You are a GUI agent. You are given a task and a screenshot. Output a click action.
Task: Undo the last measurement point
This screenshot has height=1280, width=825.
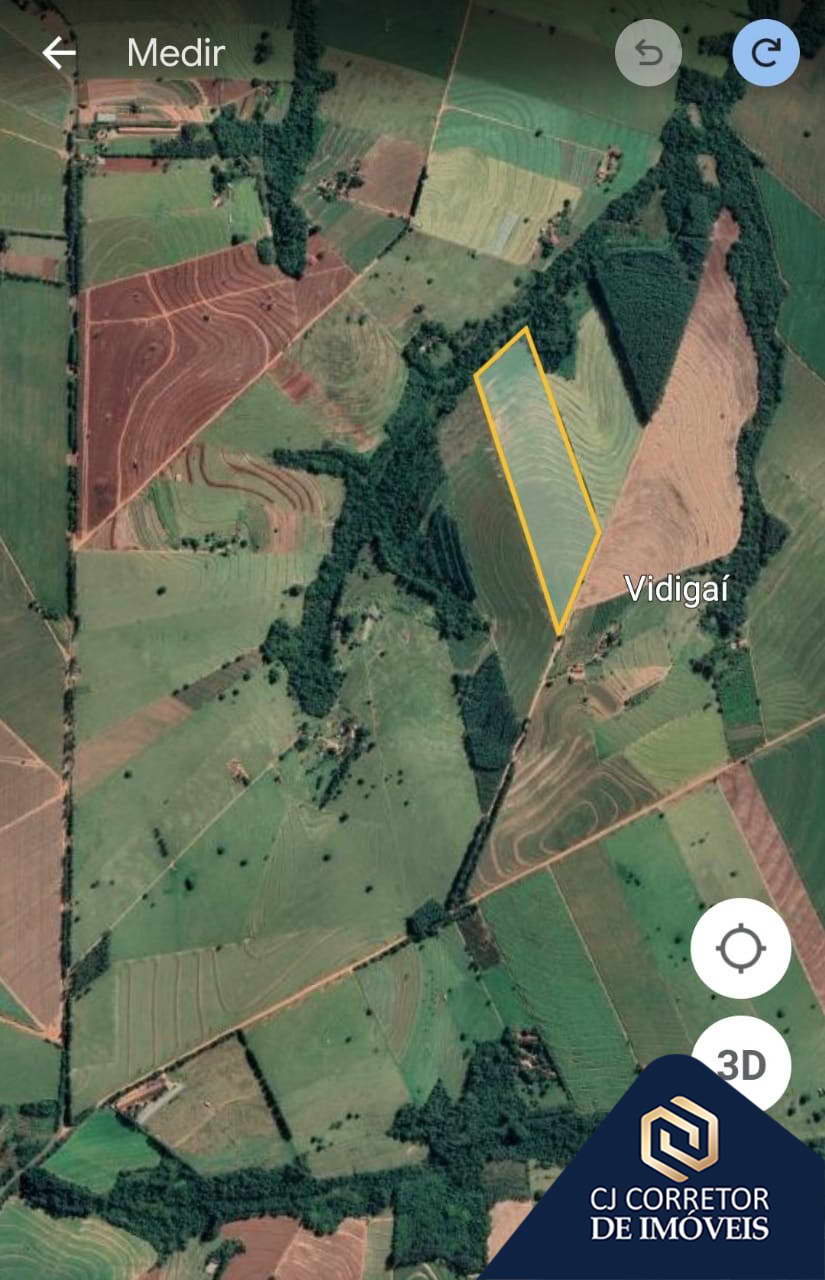click(x=648, y=53)
